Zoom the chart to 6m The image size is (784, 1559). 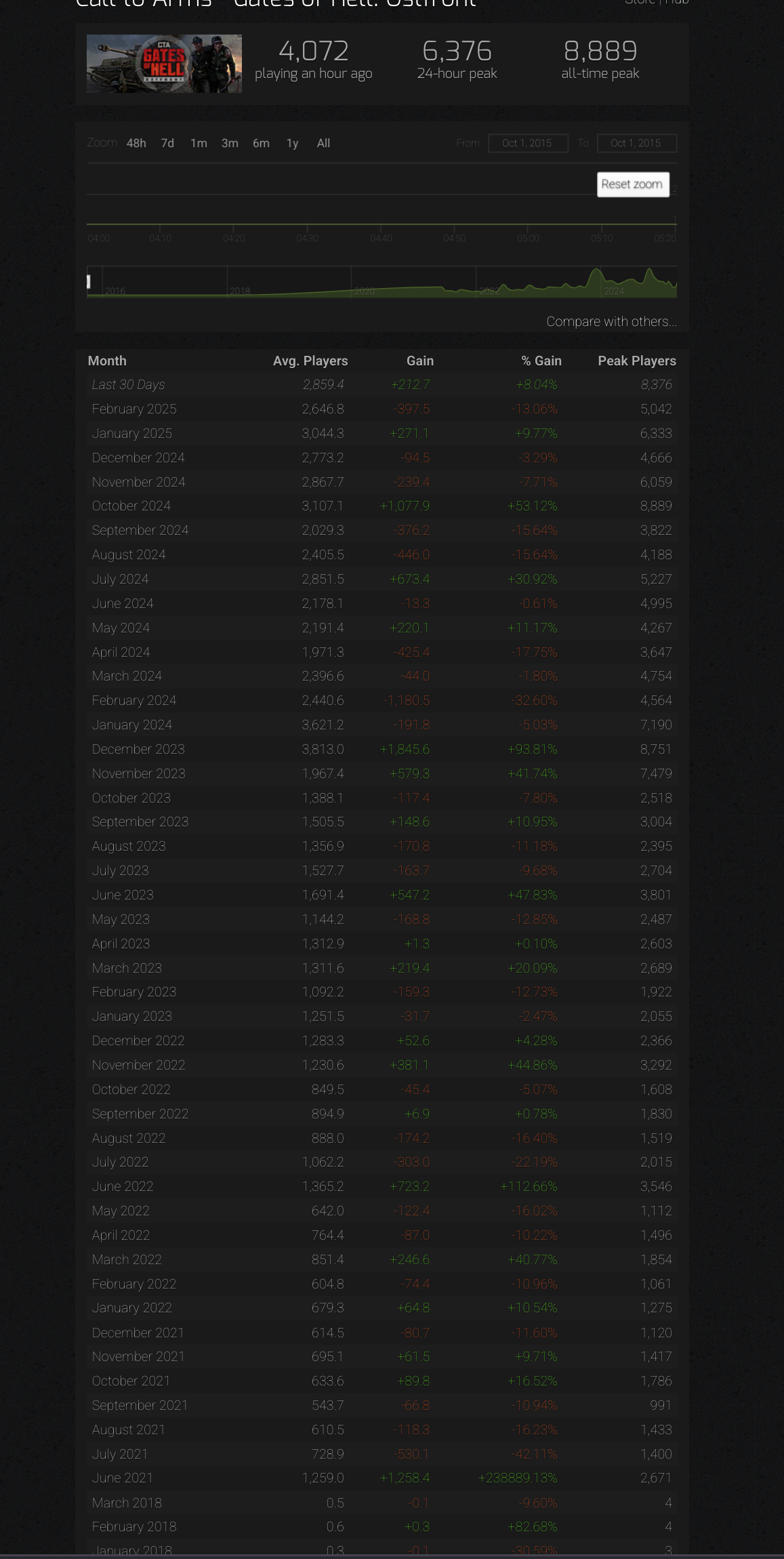[261, 143]
